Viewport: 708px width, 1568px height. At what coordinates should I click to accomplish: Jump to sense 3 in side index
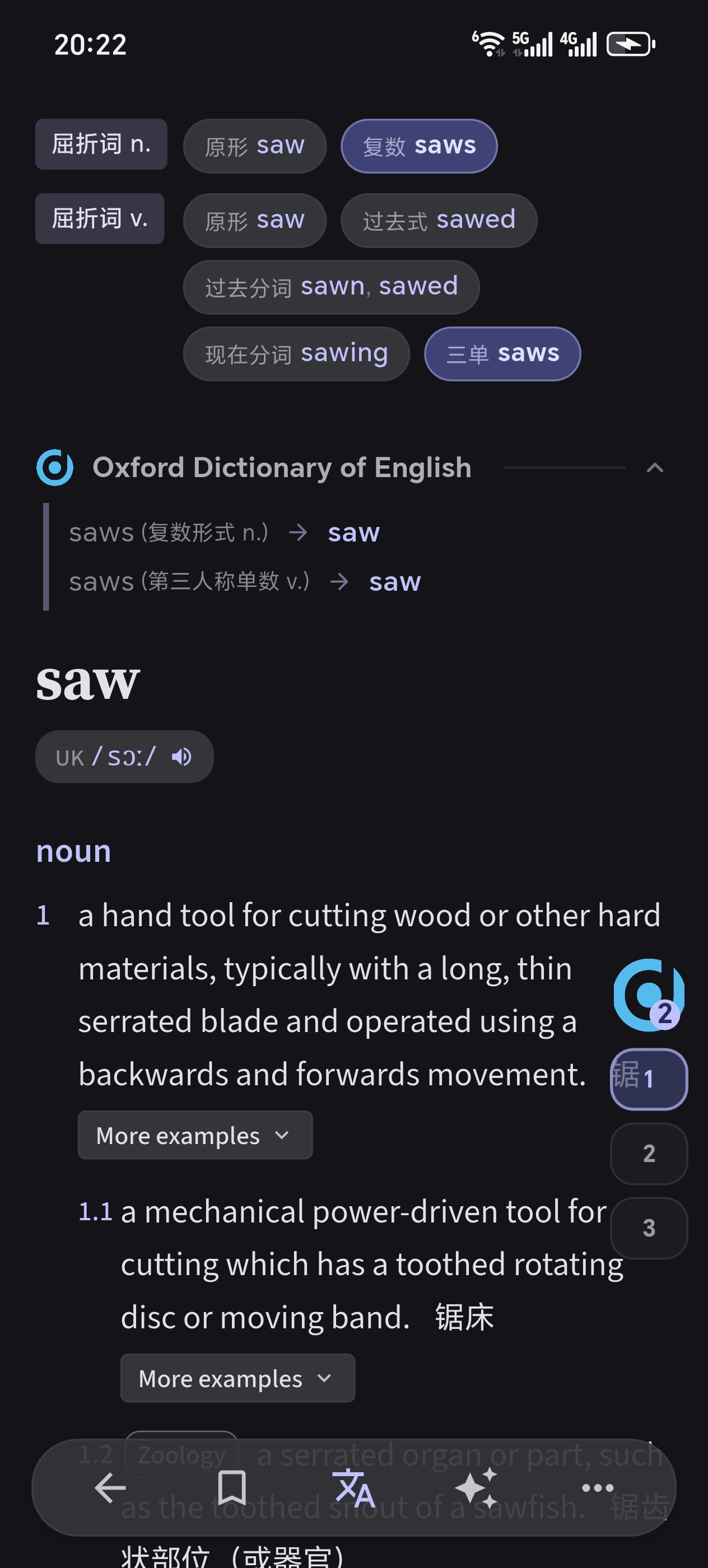click(649, 1228)
